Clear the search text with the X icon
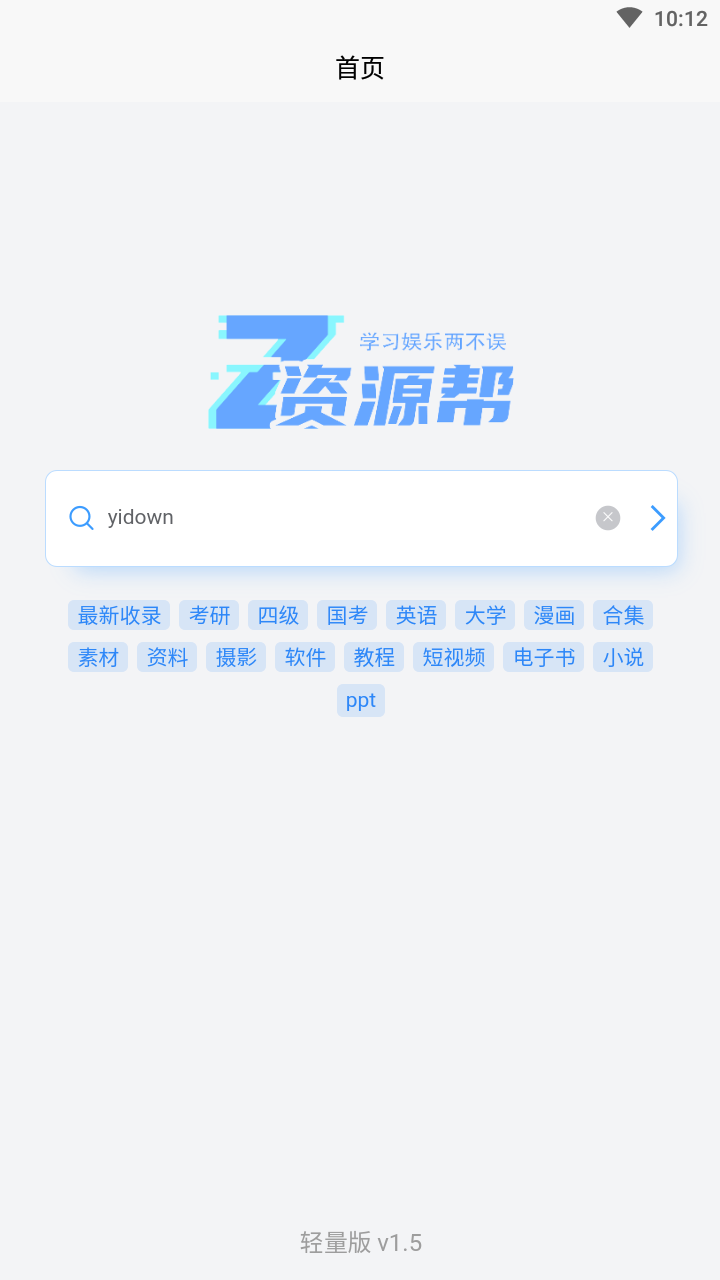The image size is (720, 1280). (x=608, y=518)
